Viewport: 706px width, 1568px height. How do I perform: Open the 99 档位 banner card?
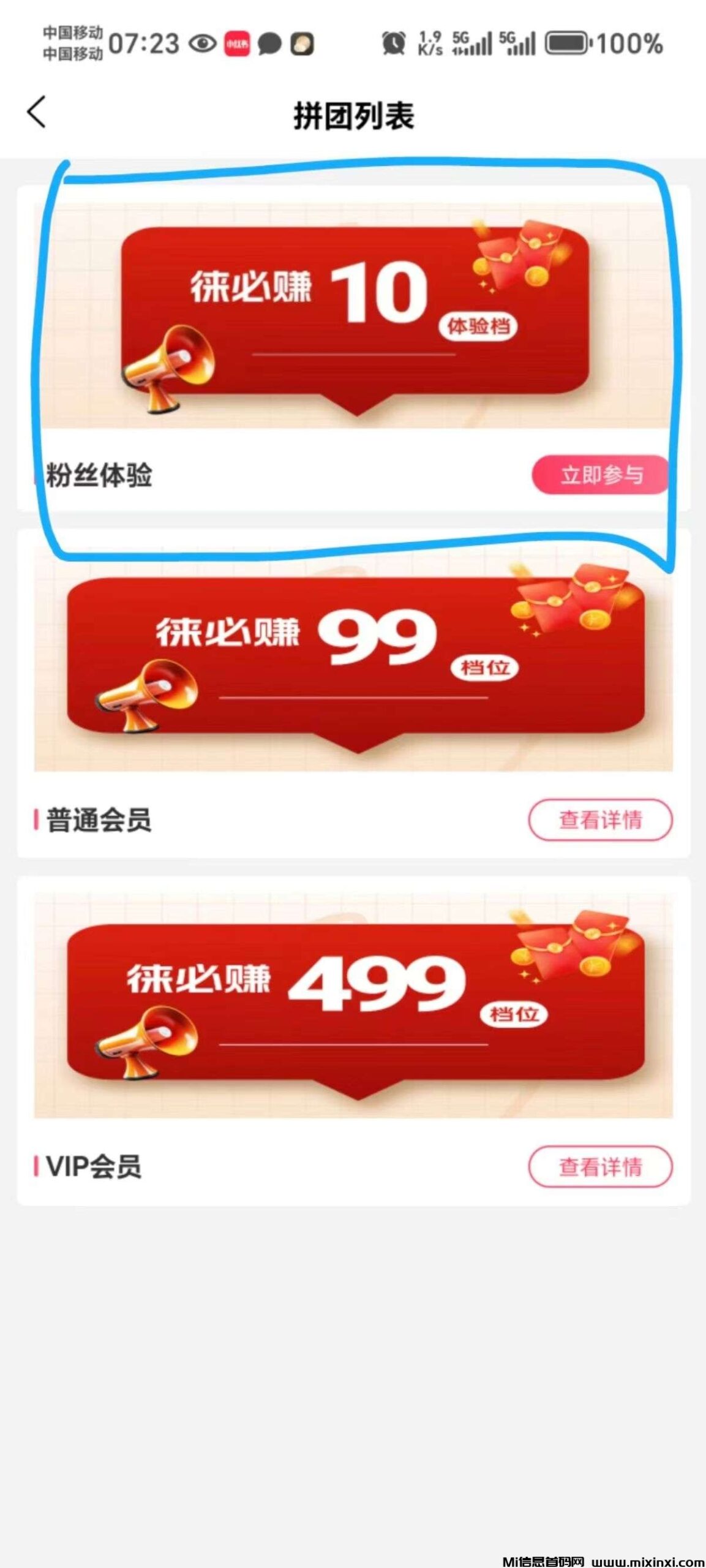tap(354, 658)
